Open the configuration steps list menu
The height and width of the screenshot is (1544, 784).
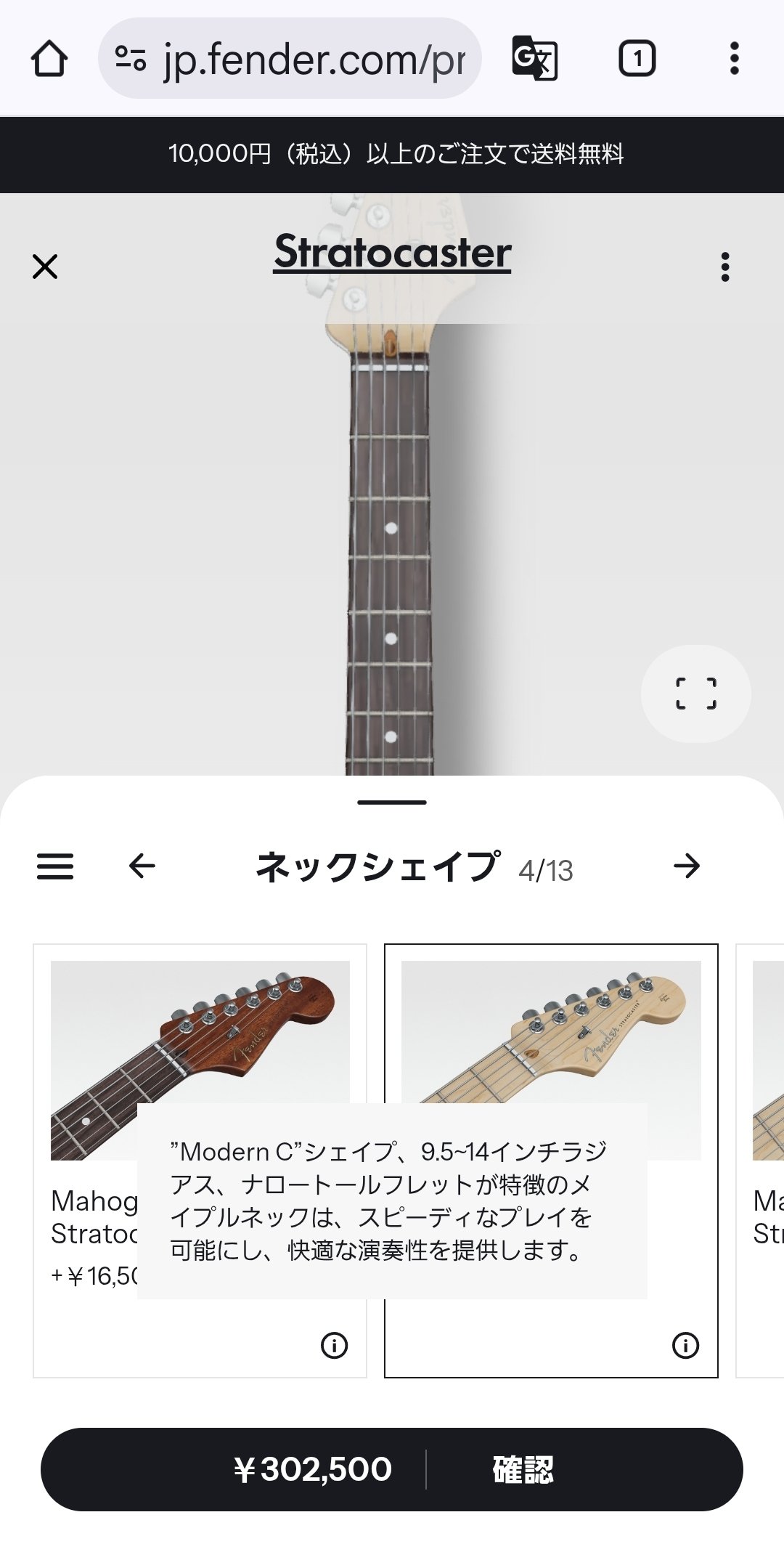(55, 866)
